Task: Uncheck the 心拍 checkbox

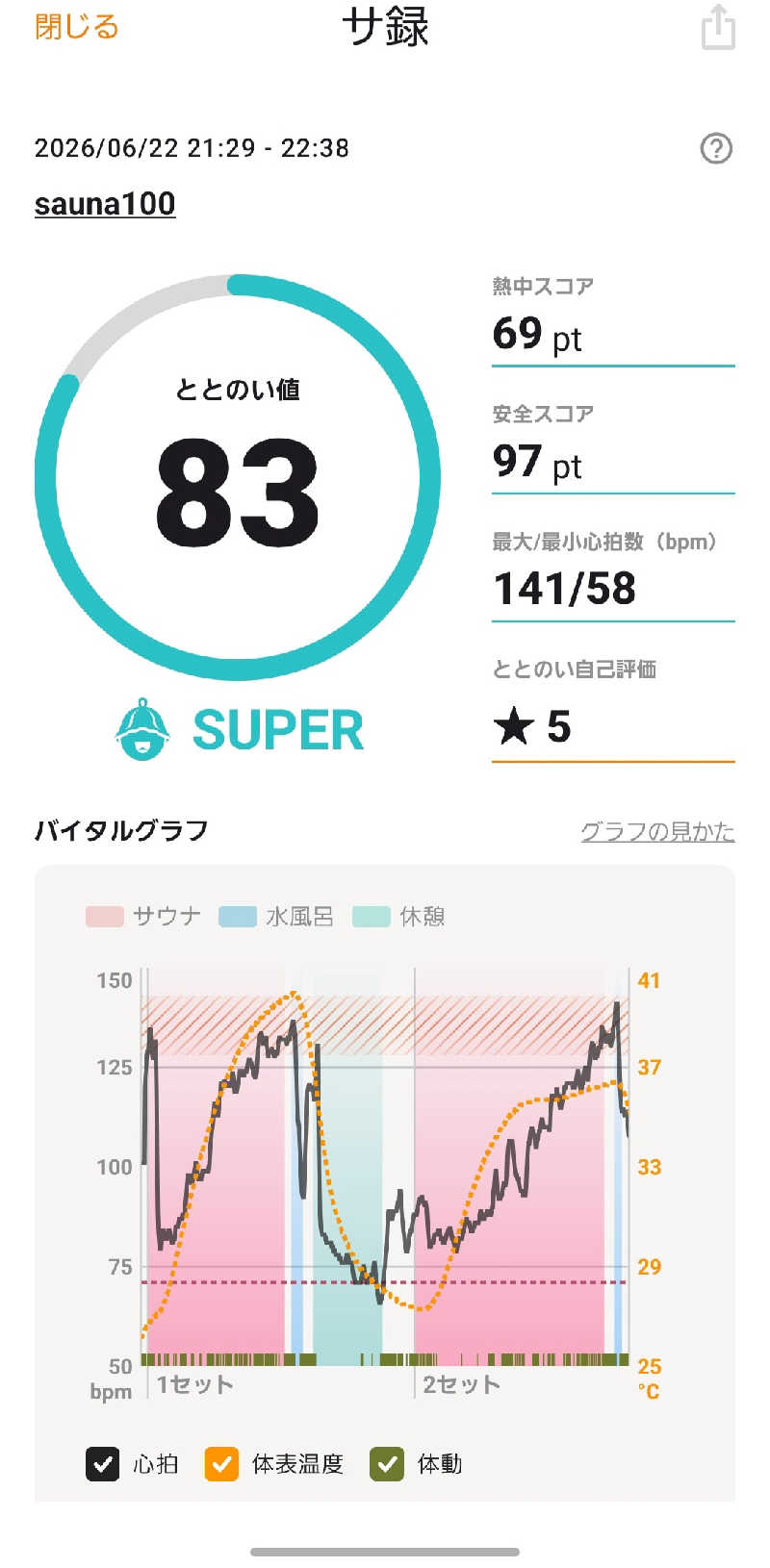Action: 103,1464
